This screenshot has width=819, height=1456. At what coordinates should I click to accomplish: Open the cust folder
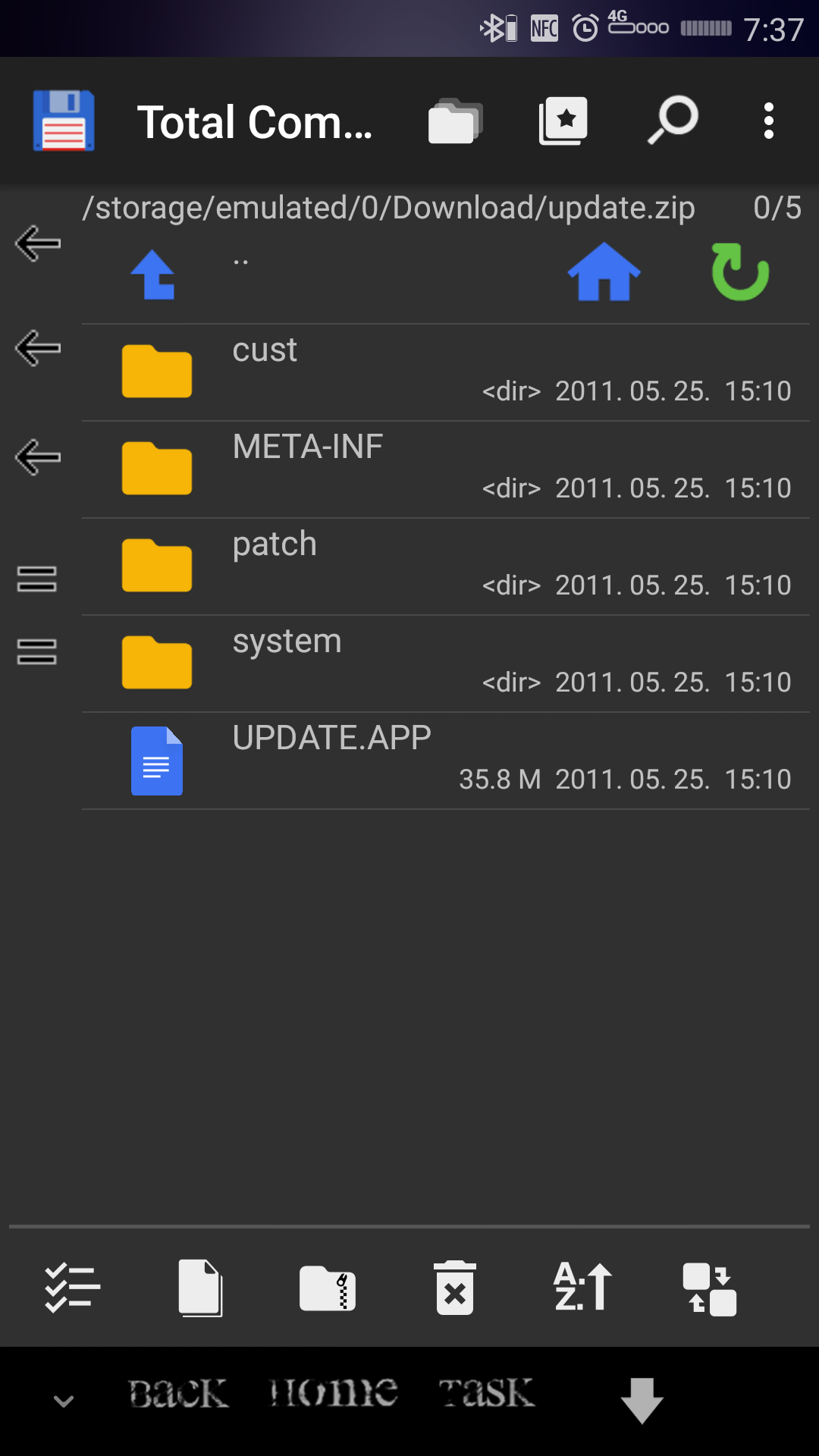pos(445,372)
